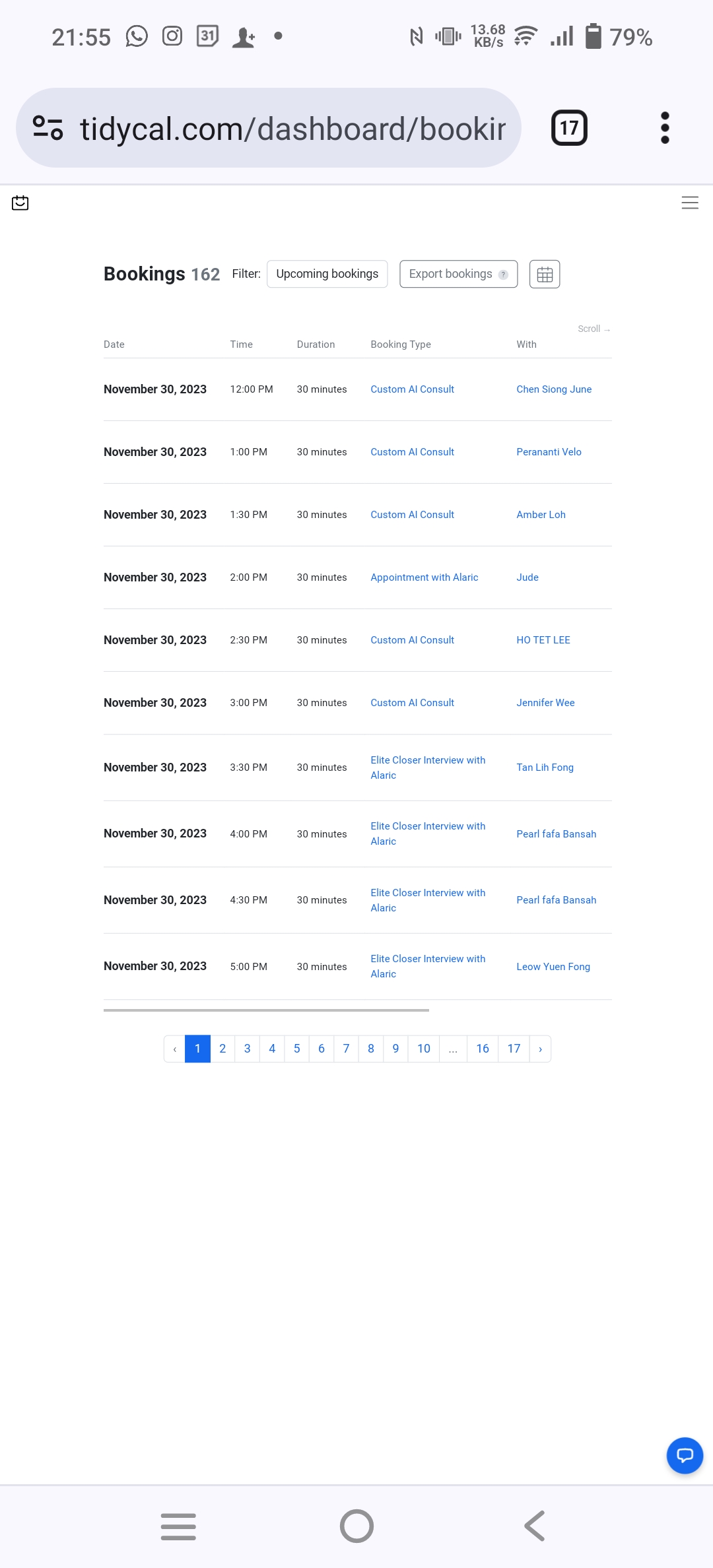Open the hamburger menu on TidyCal dashboard

(690, 203)
